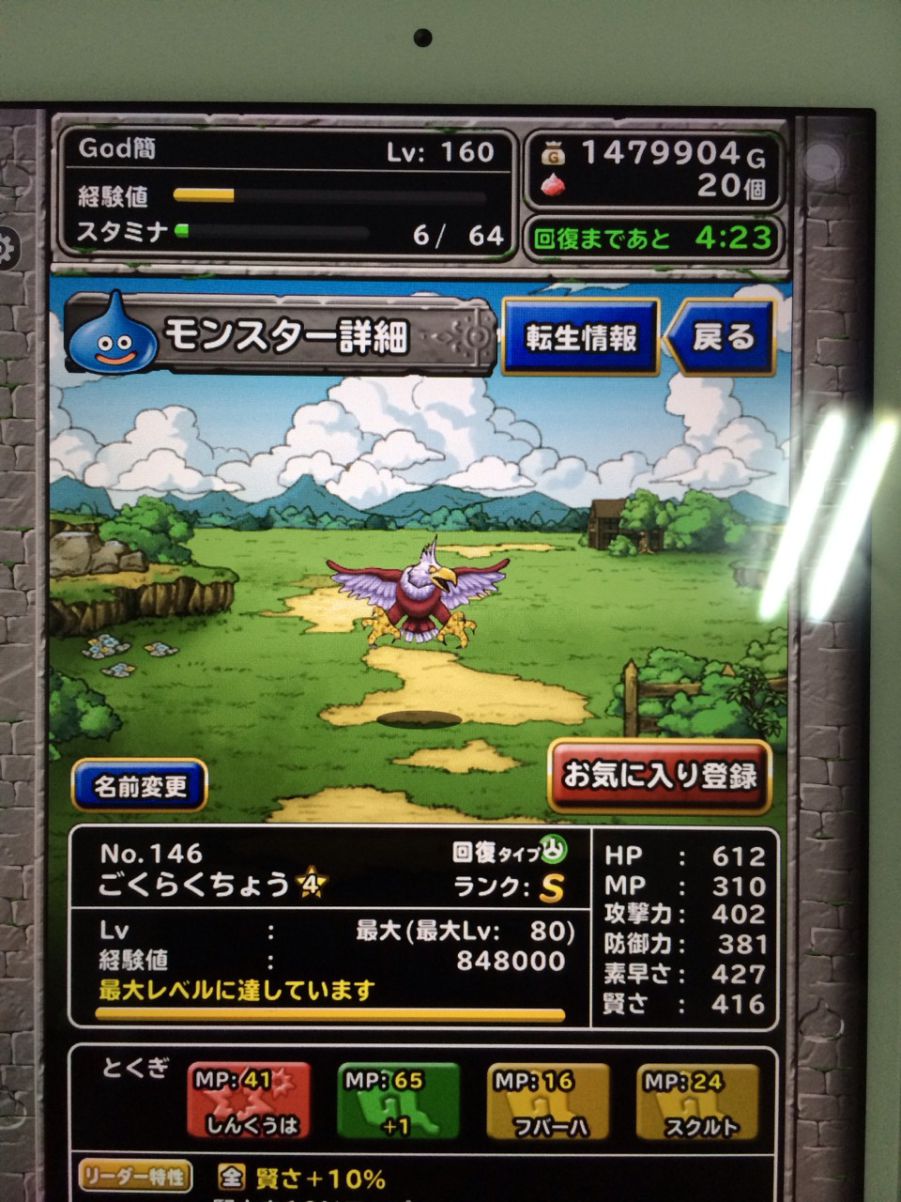Select the スクルト skill

pos(698,1101)
